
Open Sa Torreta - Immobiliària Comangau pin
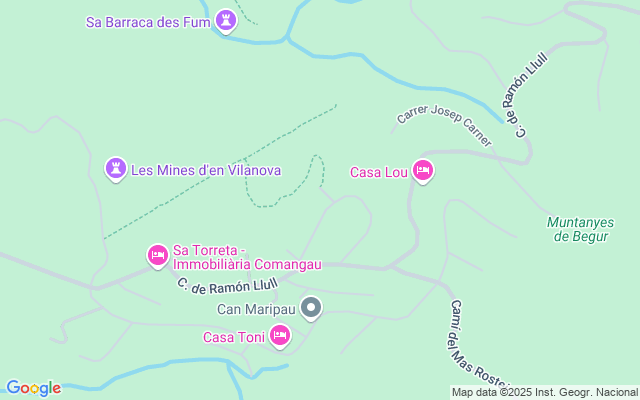[158, 256]
